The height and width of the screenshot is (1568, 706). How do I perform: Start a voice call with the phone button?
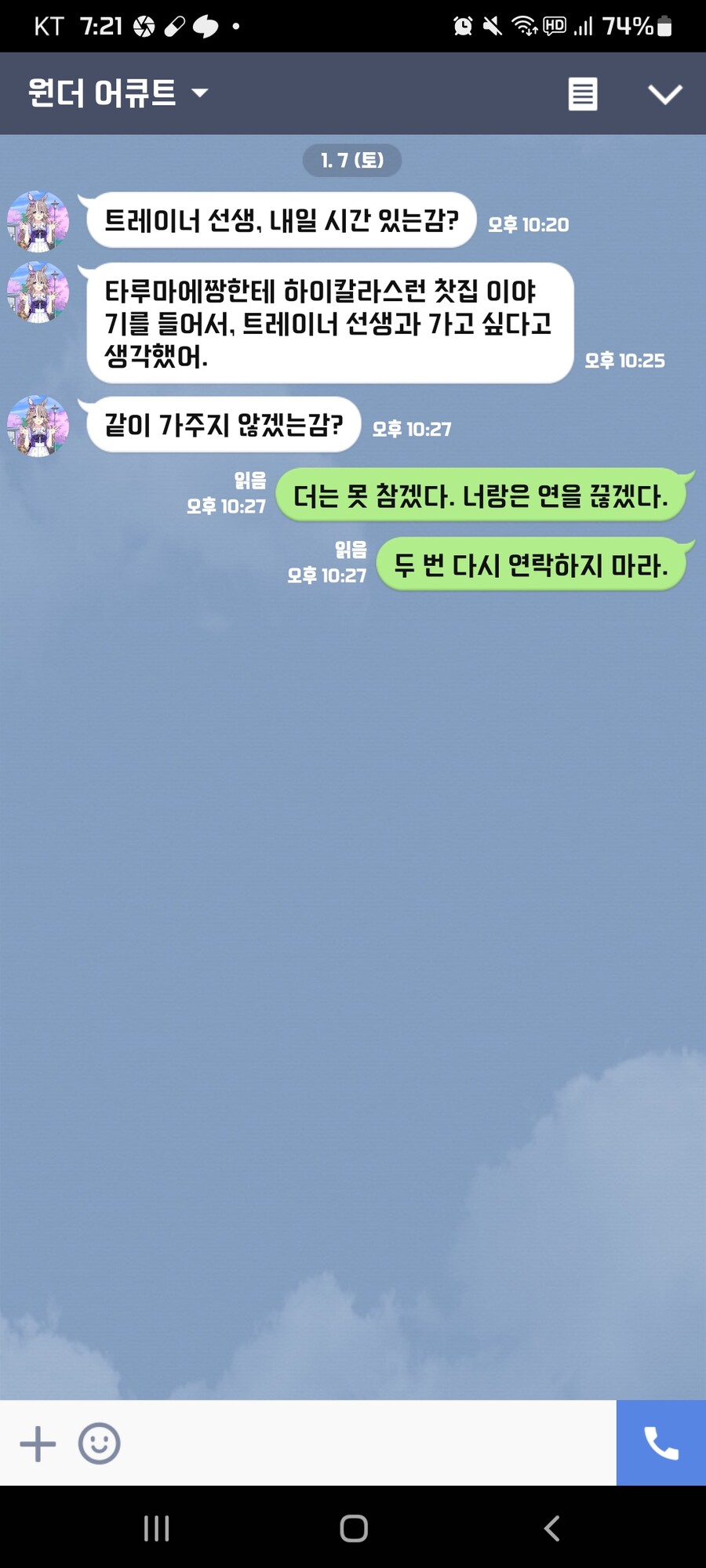click(x=661, y=1443)
